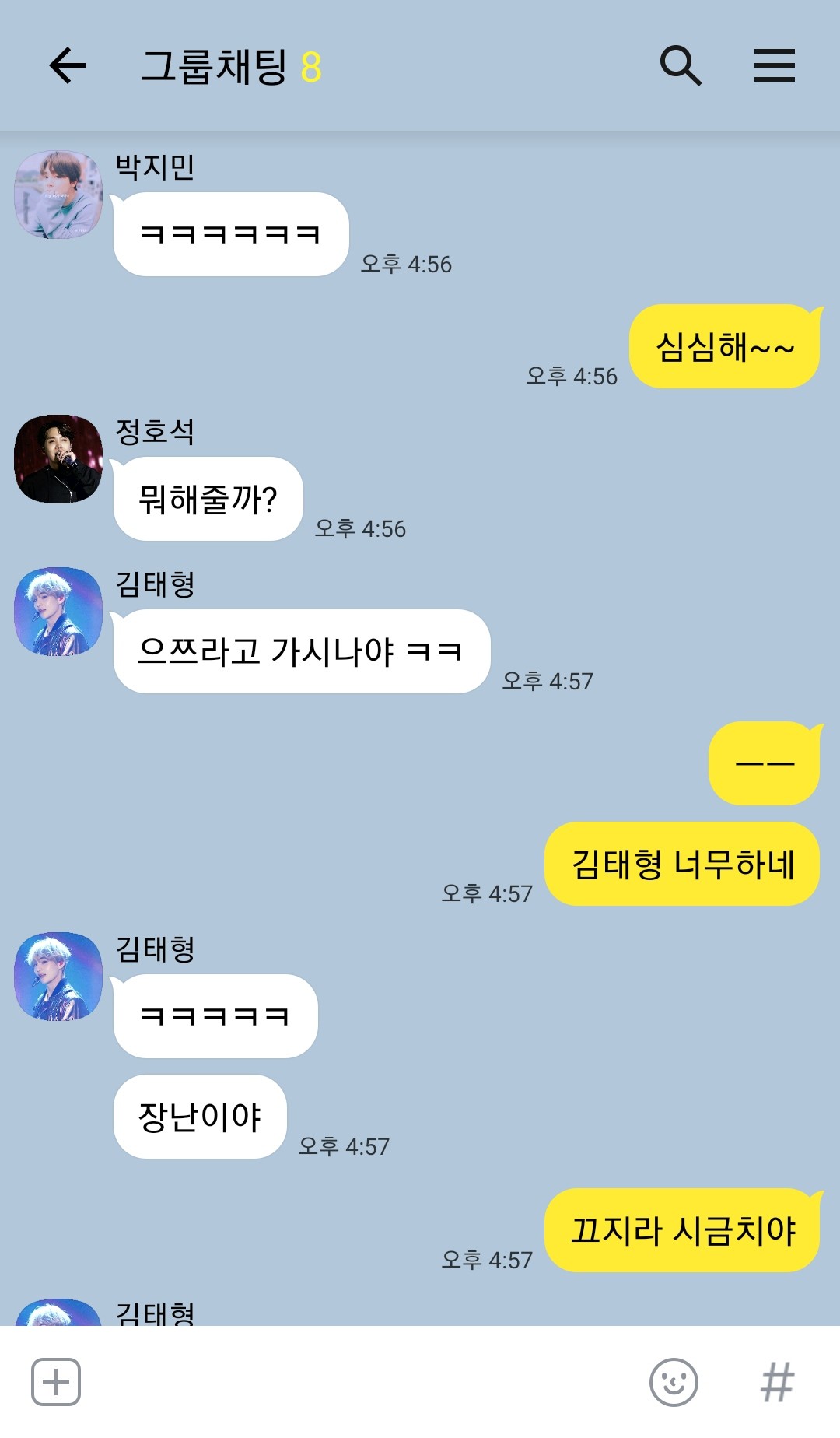
Task: Tap the hashtag search button
Action: tap(777, 1382)
